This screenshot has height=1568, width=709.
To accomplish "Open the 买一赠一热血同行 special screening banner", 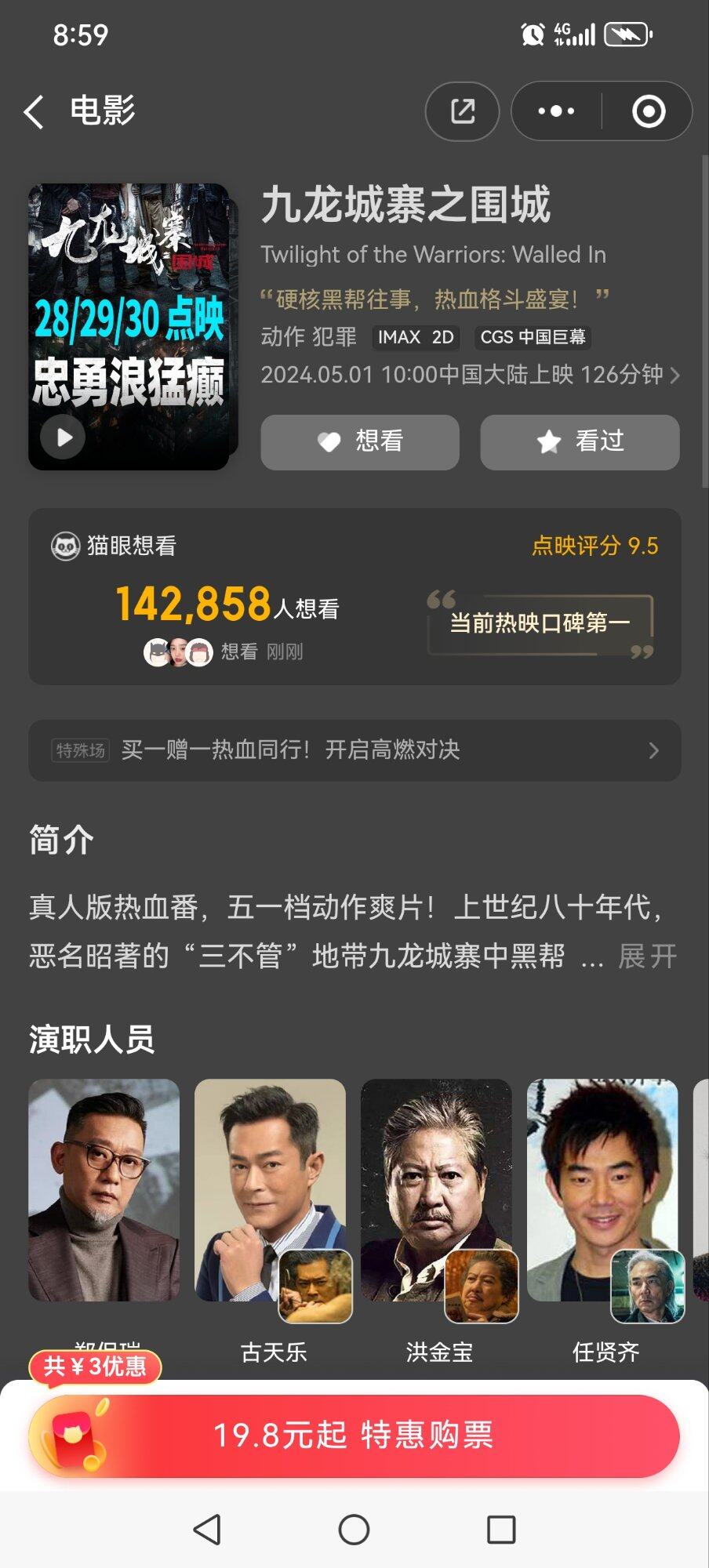I will pyautogui.click(x=354, y=750).
